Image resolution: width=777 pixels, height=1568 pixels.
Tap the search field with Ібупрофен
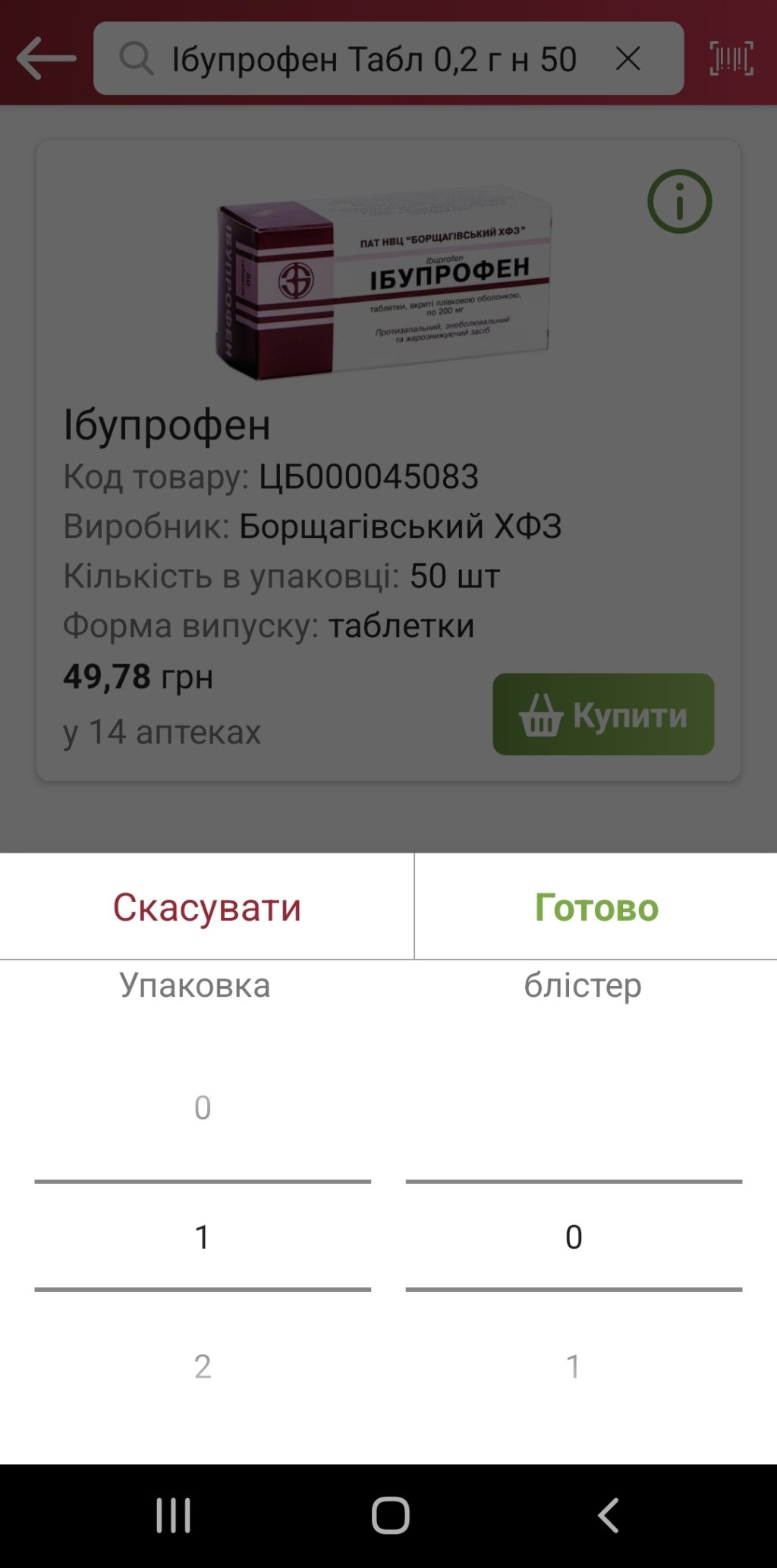(x=372, y=58)
